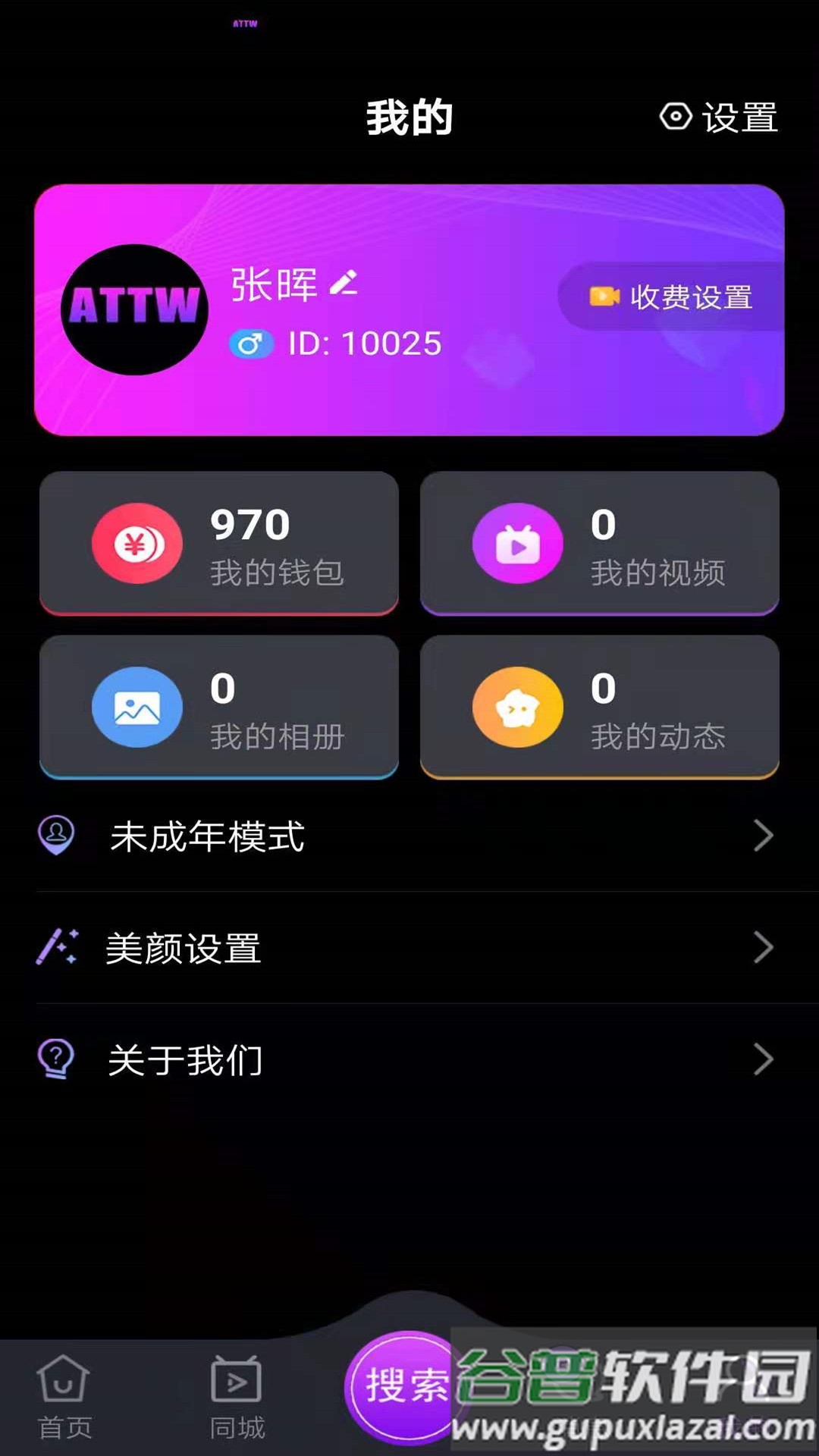Select the male gender symbol next to ID
819x1456 pixels.
pyautogui.click(x=253, y=344)
